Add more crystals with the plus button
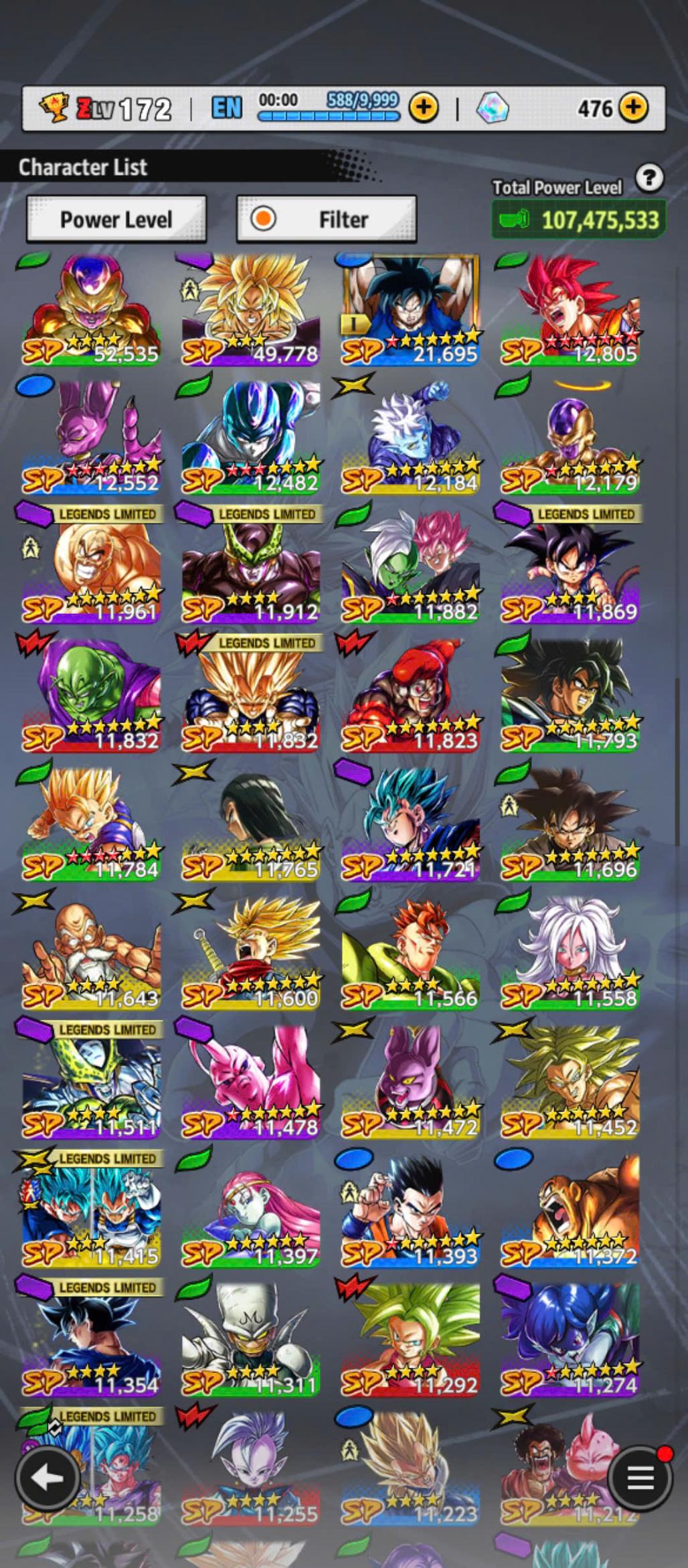The height and width of the screenshot is (1568, 688). pos(632,107)
